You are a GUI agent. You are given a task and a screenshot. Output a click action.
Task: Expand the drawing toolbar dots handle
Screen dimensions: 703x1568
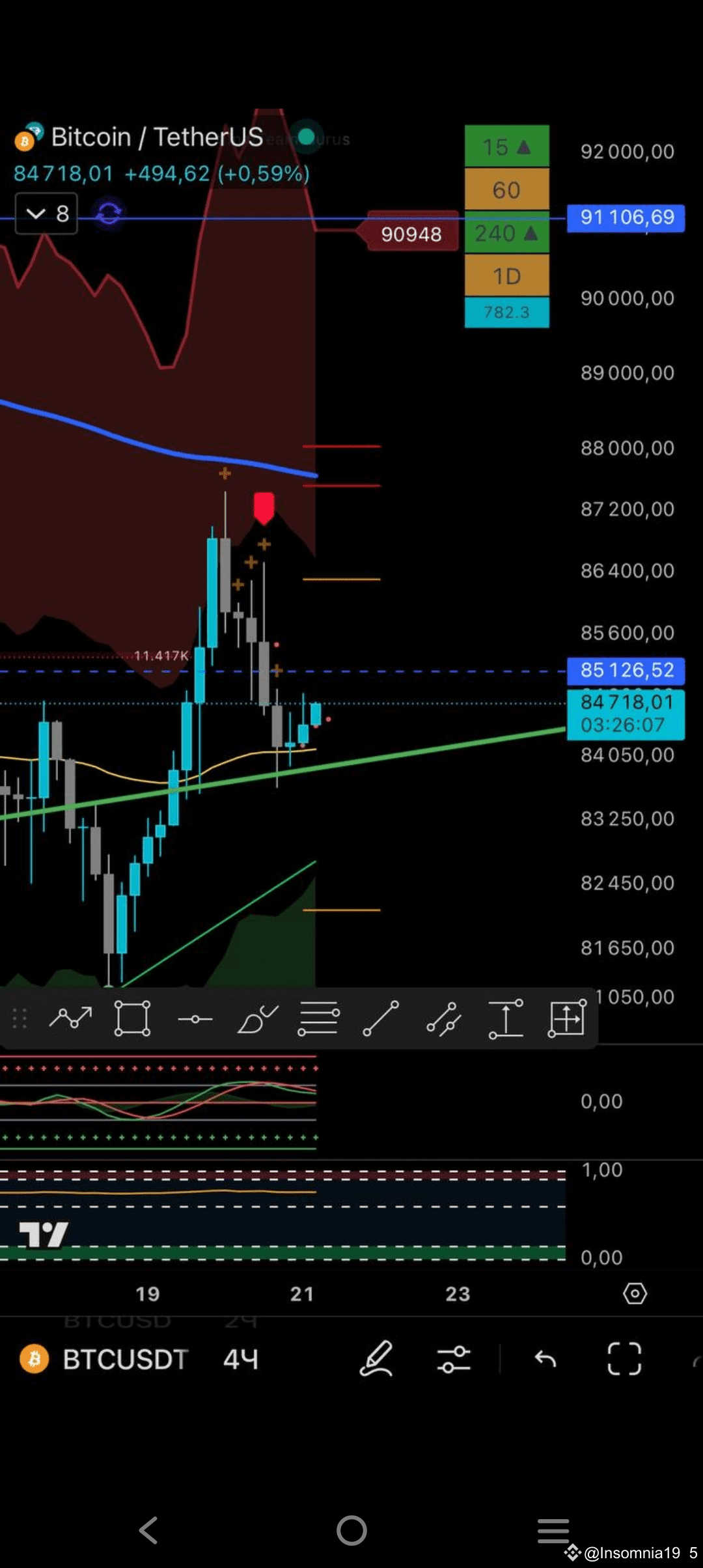tap(21, 1019)
